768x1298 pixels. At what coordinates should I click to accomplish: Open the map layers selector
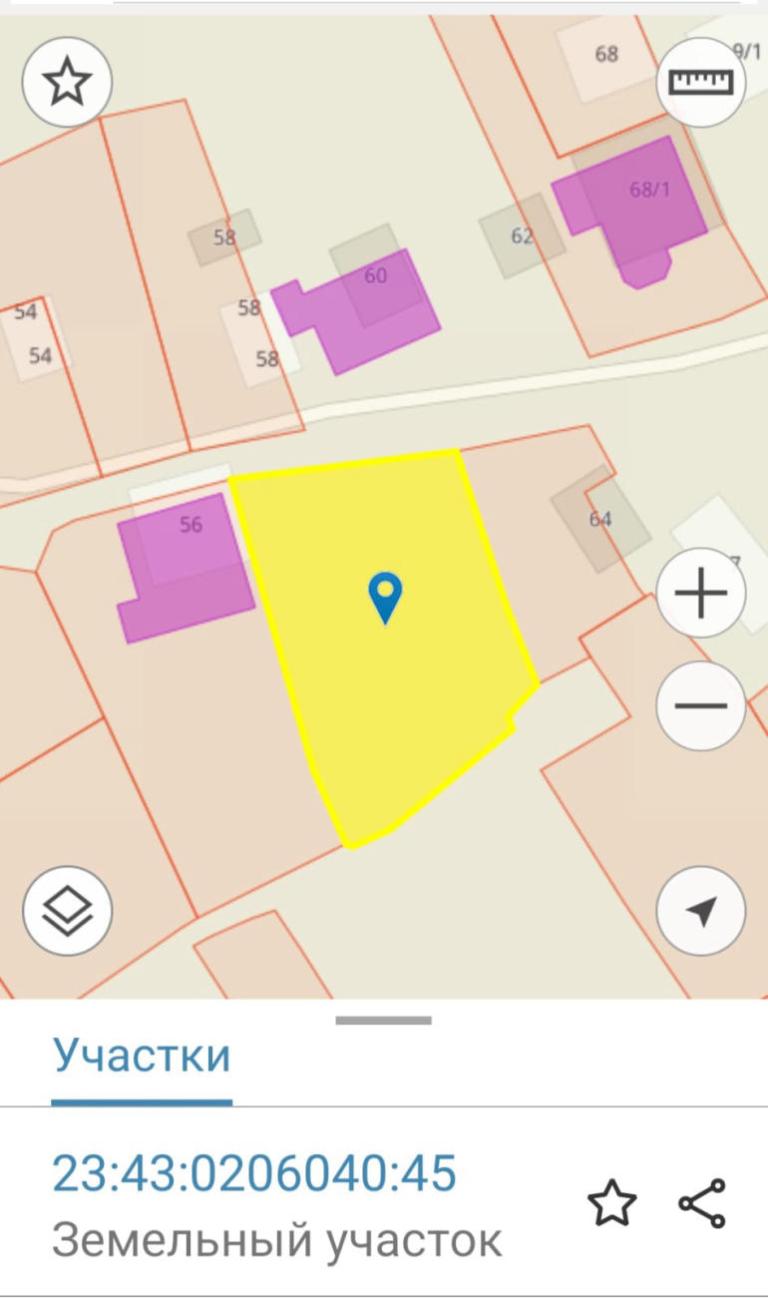click(67, 911)
